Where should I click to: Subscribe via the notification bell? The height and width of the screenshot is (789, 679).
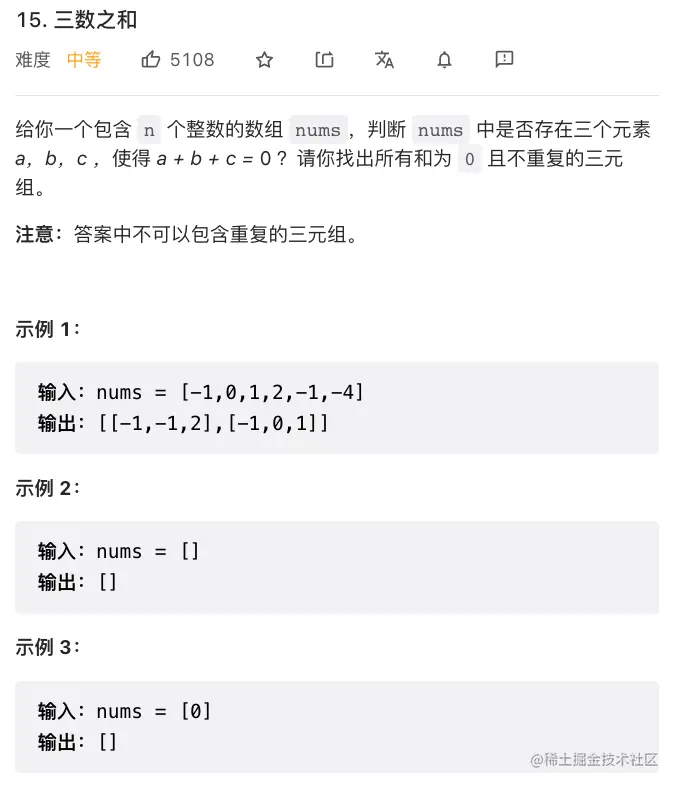pos(444,60)
